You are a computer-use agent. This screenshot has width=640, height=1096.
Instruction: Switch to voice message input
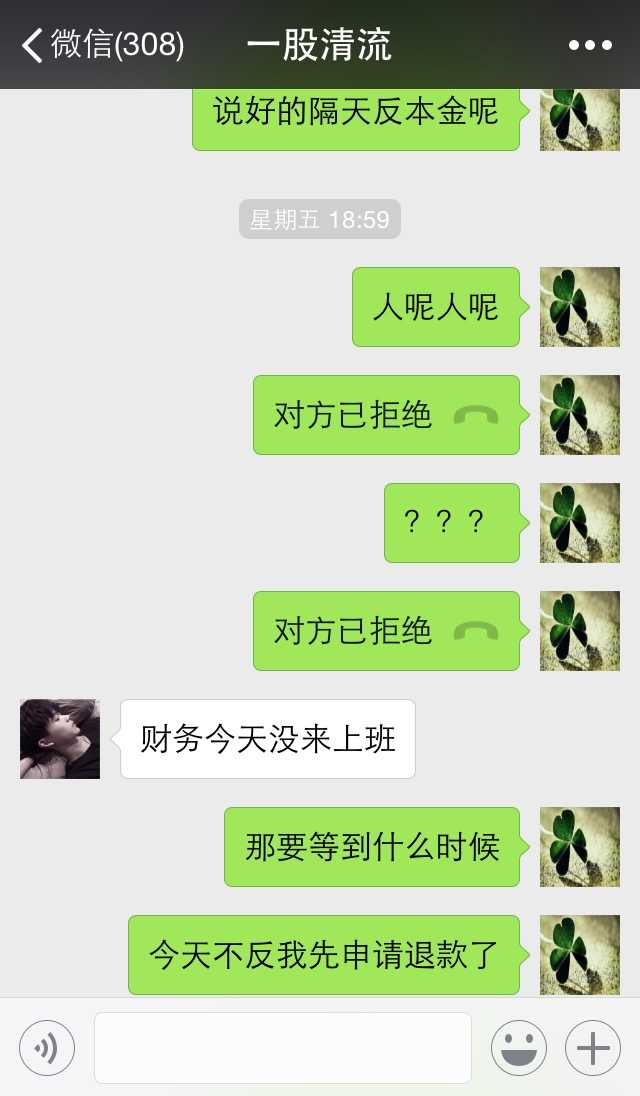pyautogui.click(x=46, y=1048)
